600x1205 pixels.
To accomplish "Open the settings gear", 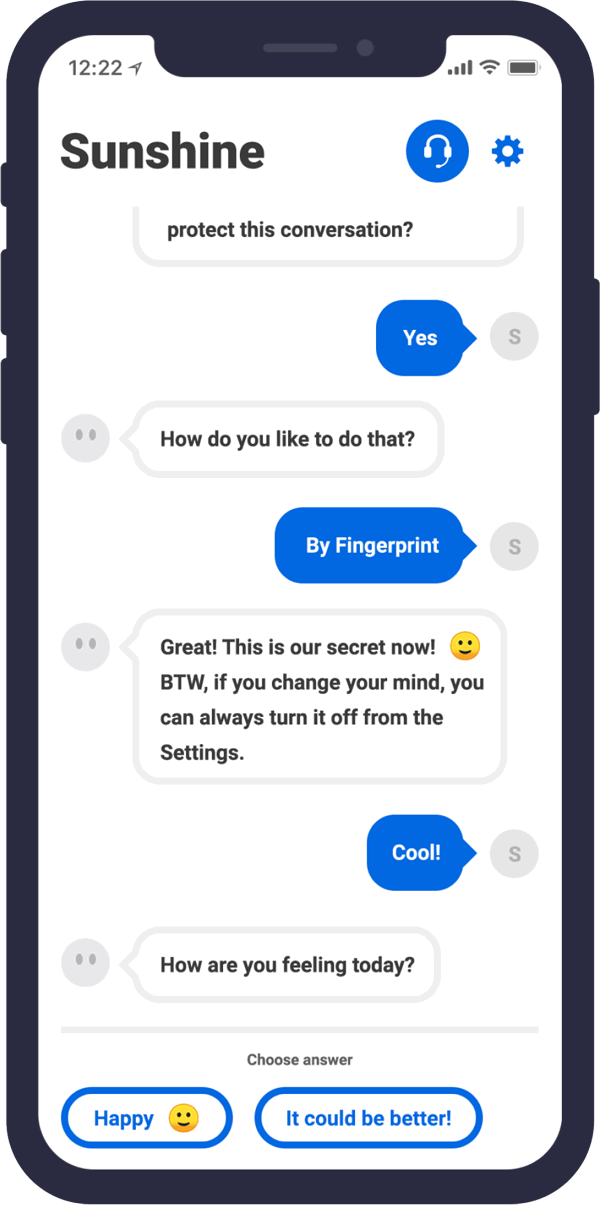I will click(x=508, y=152).
